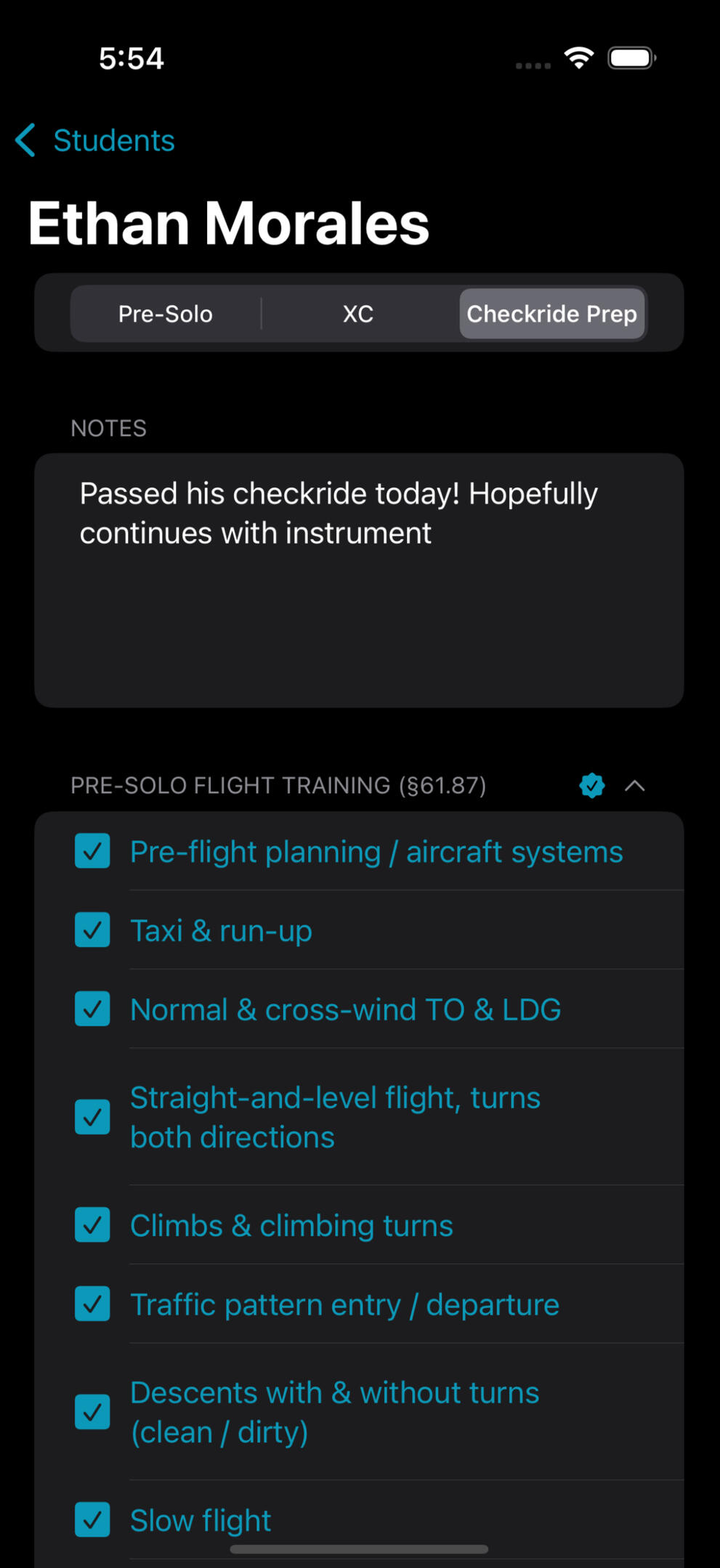Uncheck the Taxi & run-up item
Screen dimensions: 720x1568
pyautogui.click(x=92, y=930)
